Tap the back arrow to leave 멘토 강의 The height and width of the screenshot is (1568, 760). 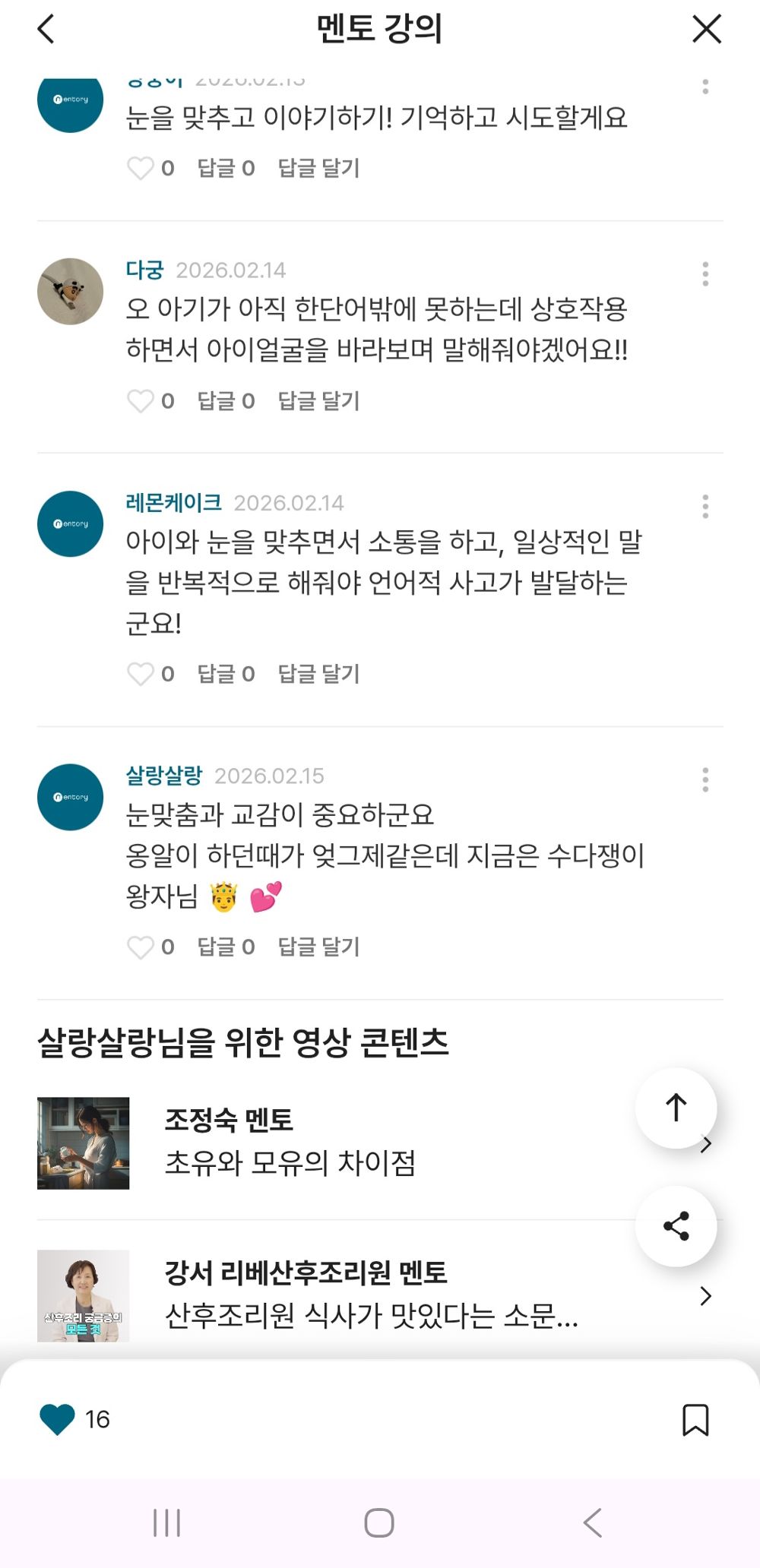tap(46, 30)
